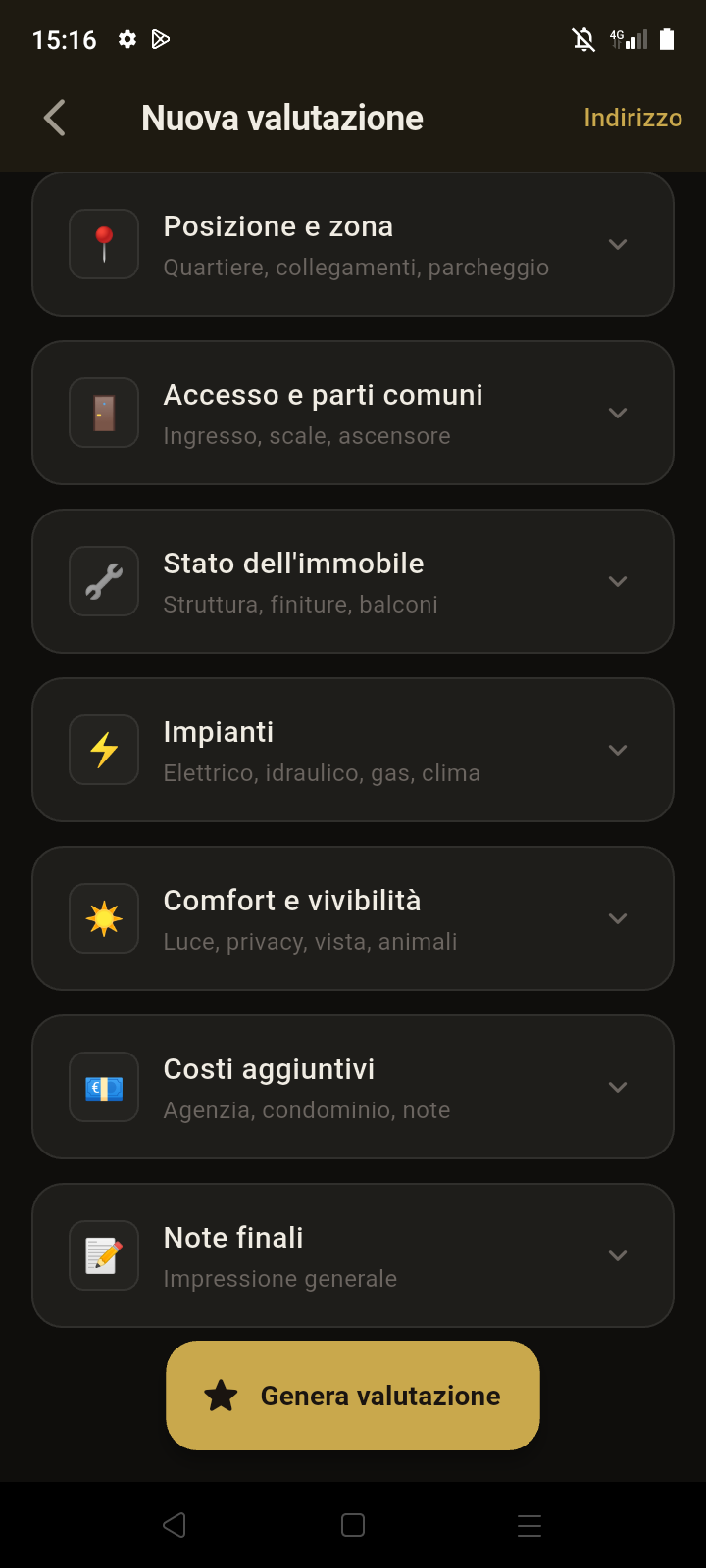The height and width of the screenshot is (1568, 706).
Task: Tap the back arrow next to Nuova valutazione
Action: (54, 117)
